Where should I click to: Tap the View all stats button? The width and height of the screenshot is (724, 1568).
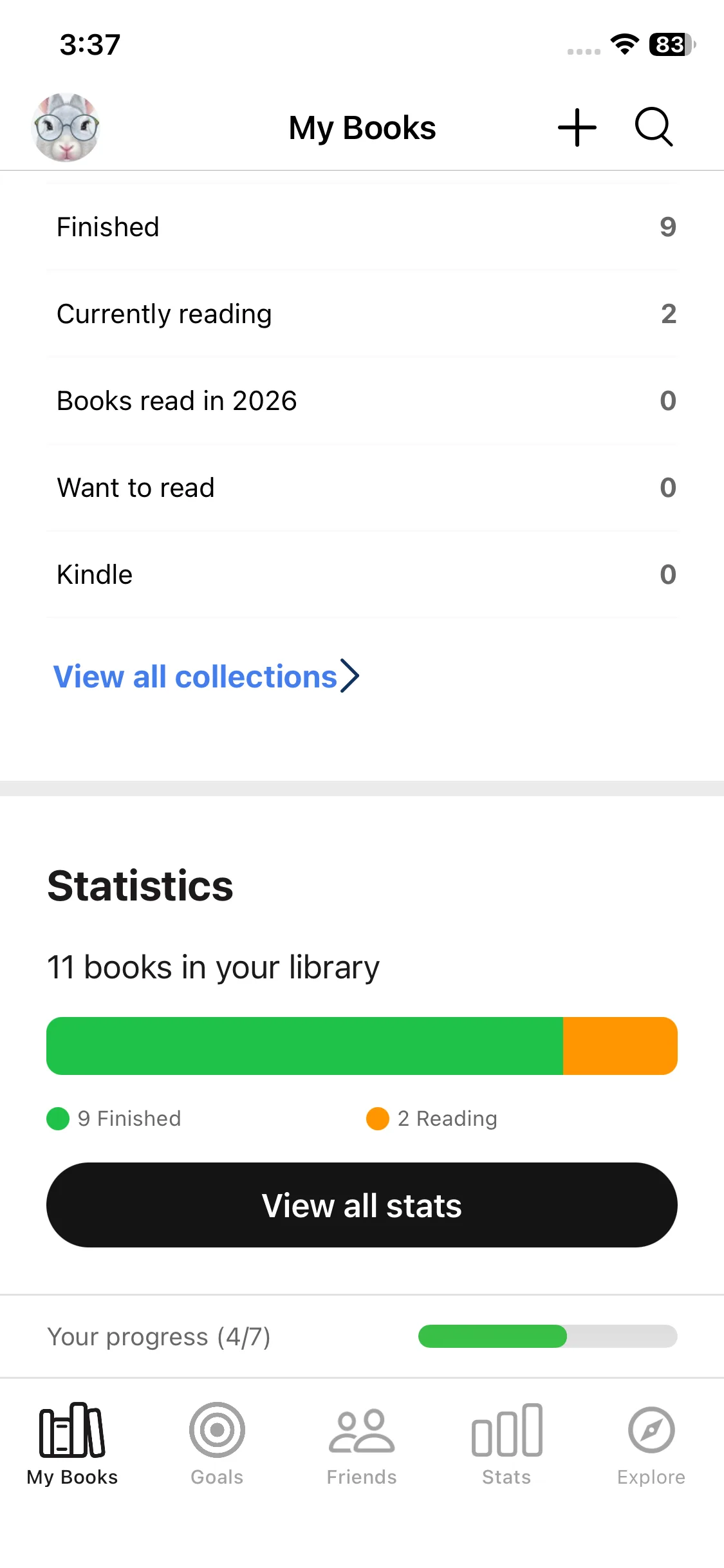[362, 1205]
